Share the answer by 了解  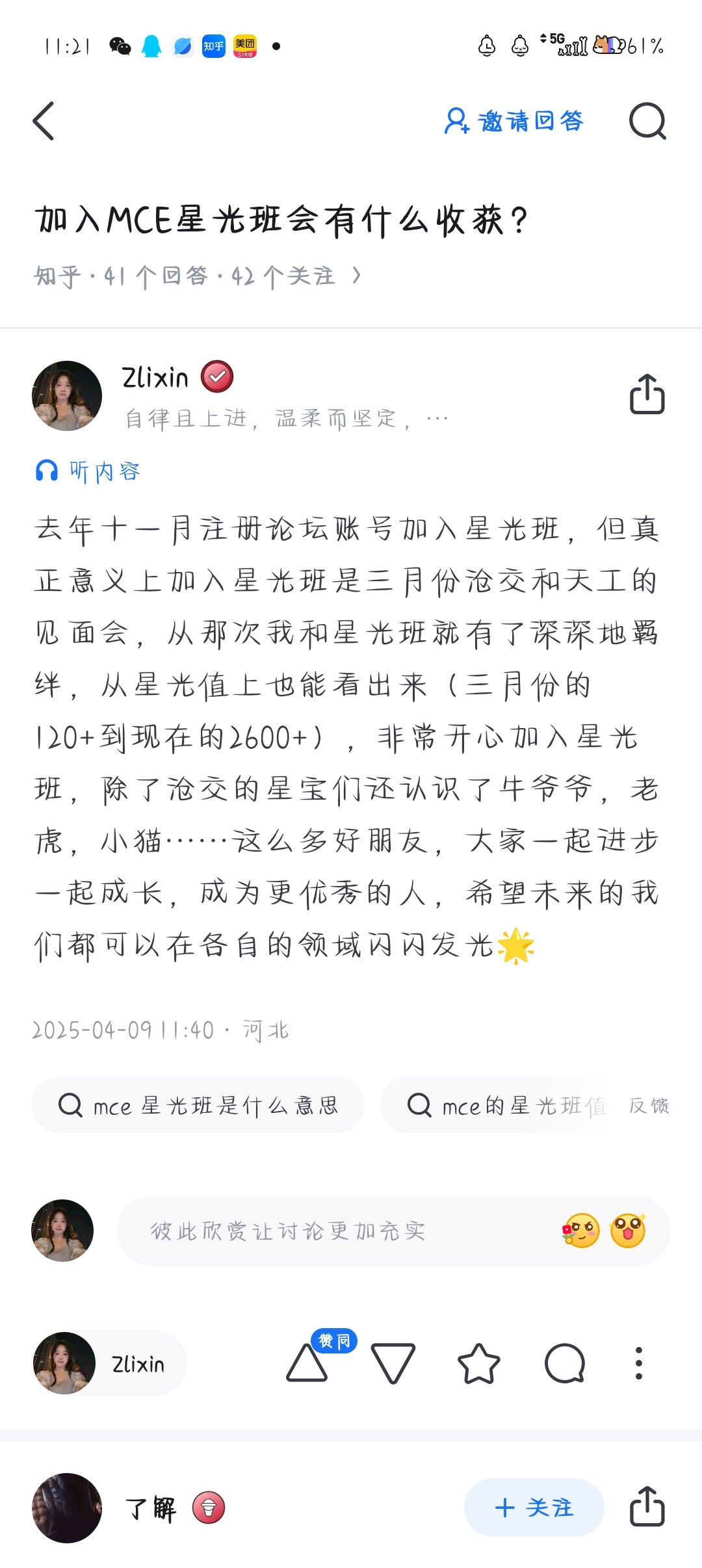tap(647, 1506)
